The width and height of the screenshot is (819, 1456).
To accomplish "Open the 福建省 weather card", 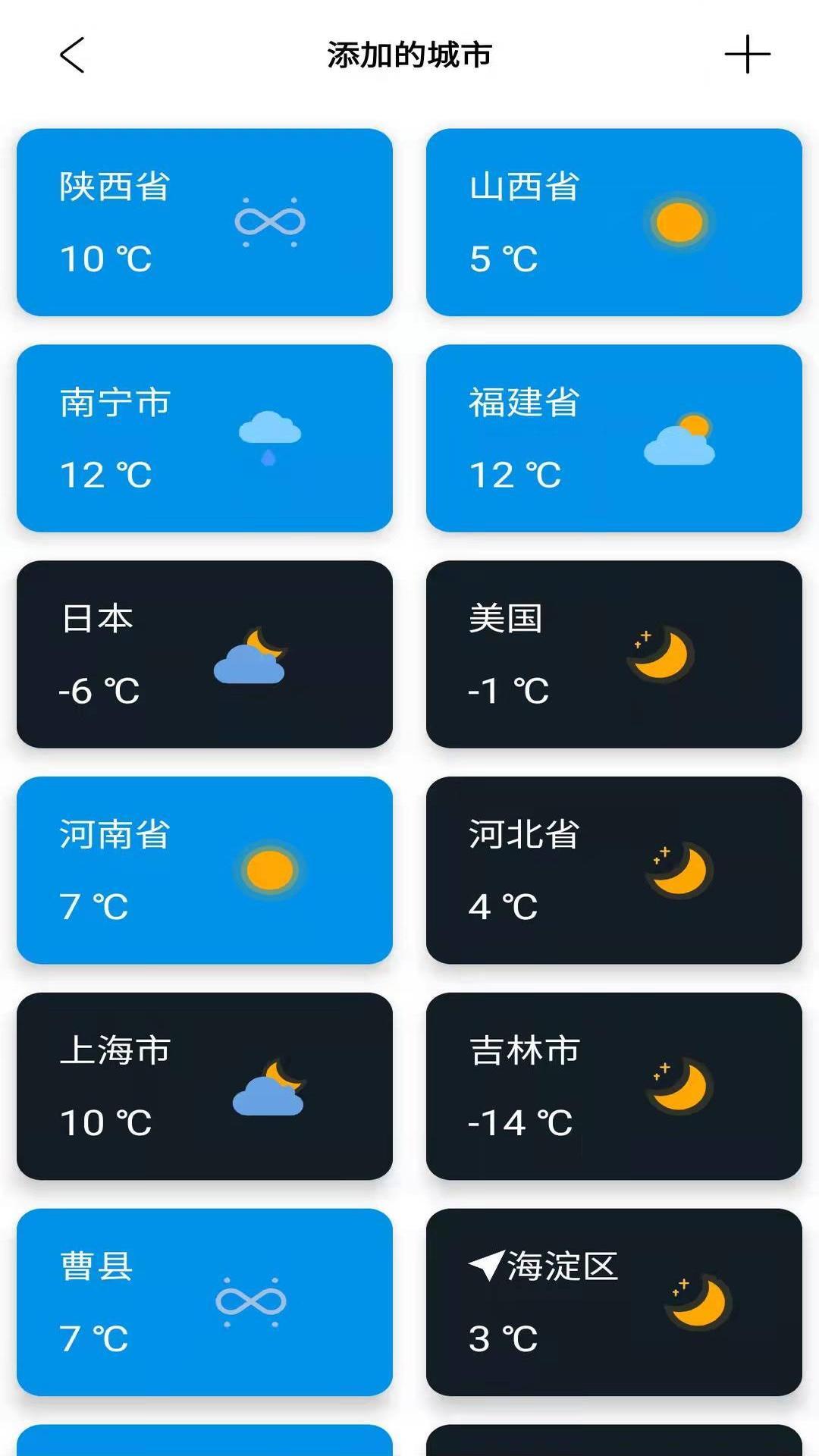I will pos(613,438).
